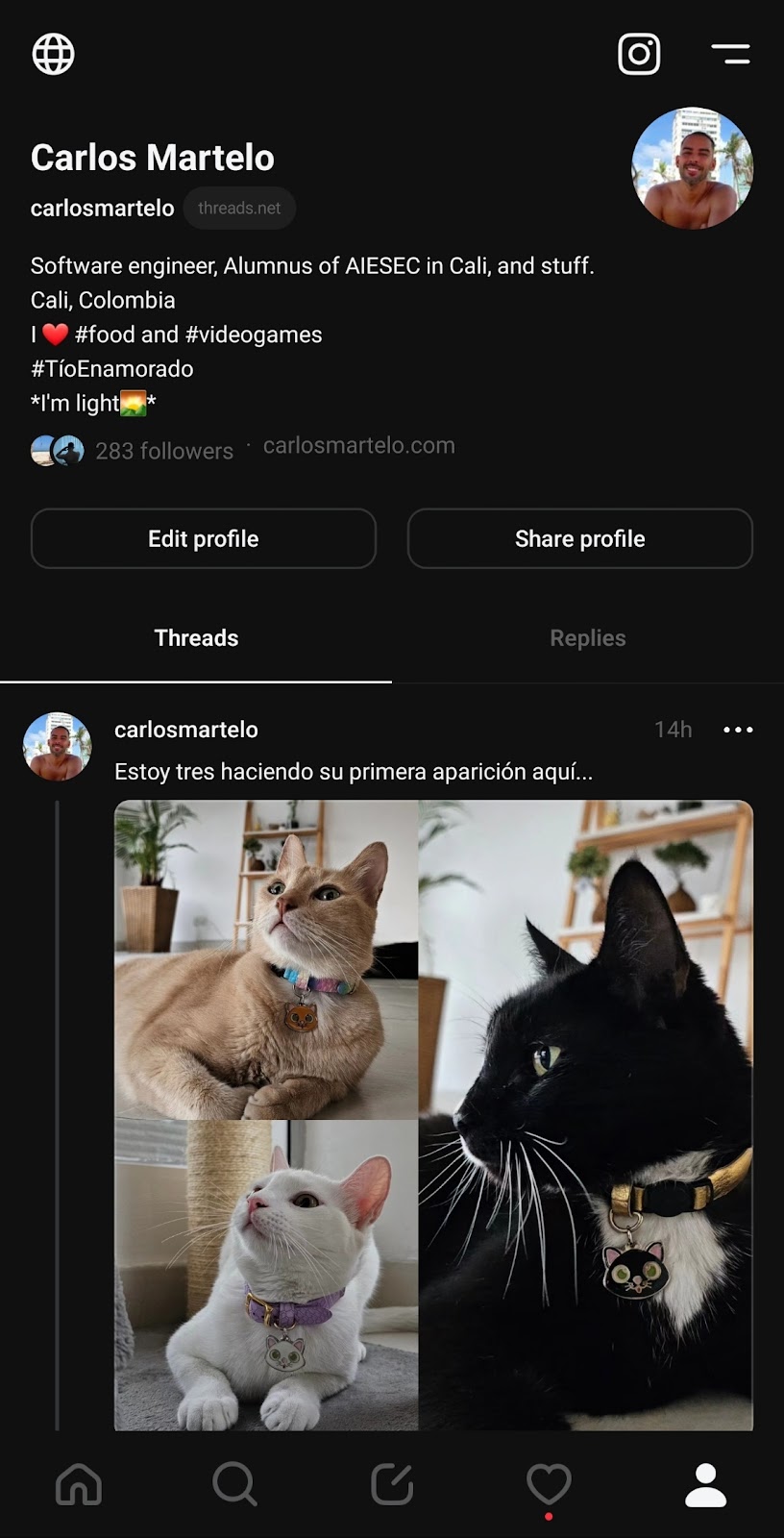Open the globe privacy icon
784x1538 pixels.
coord(53,54)
